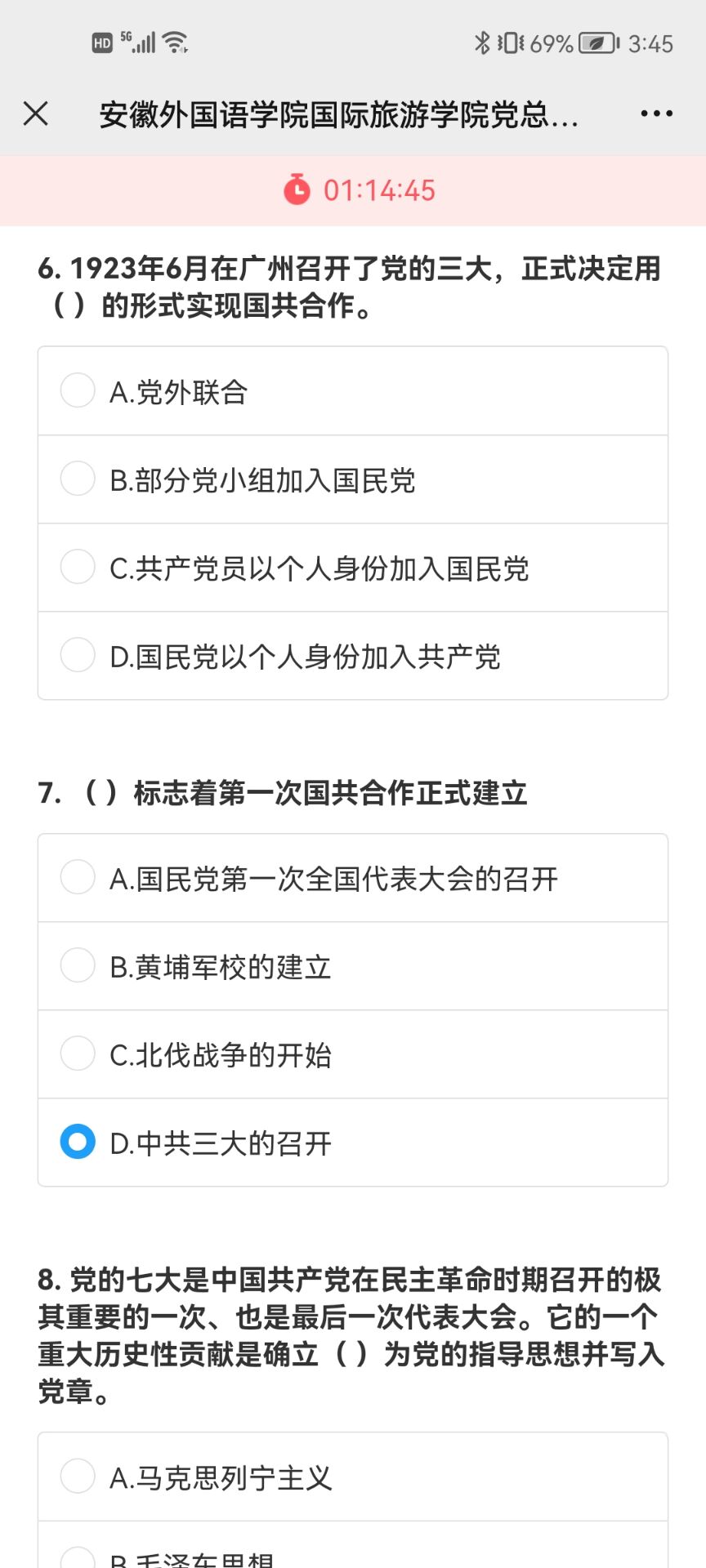Select D.国民党以个人身份加入共产党
Screen dimensions: 706x1568
[x=353, y=656]
